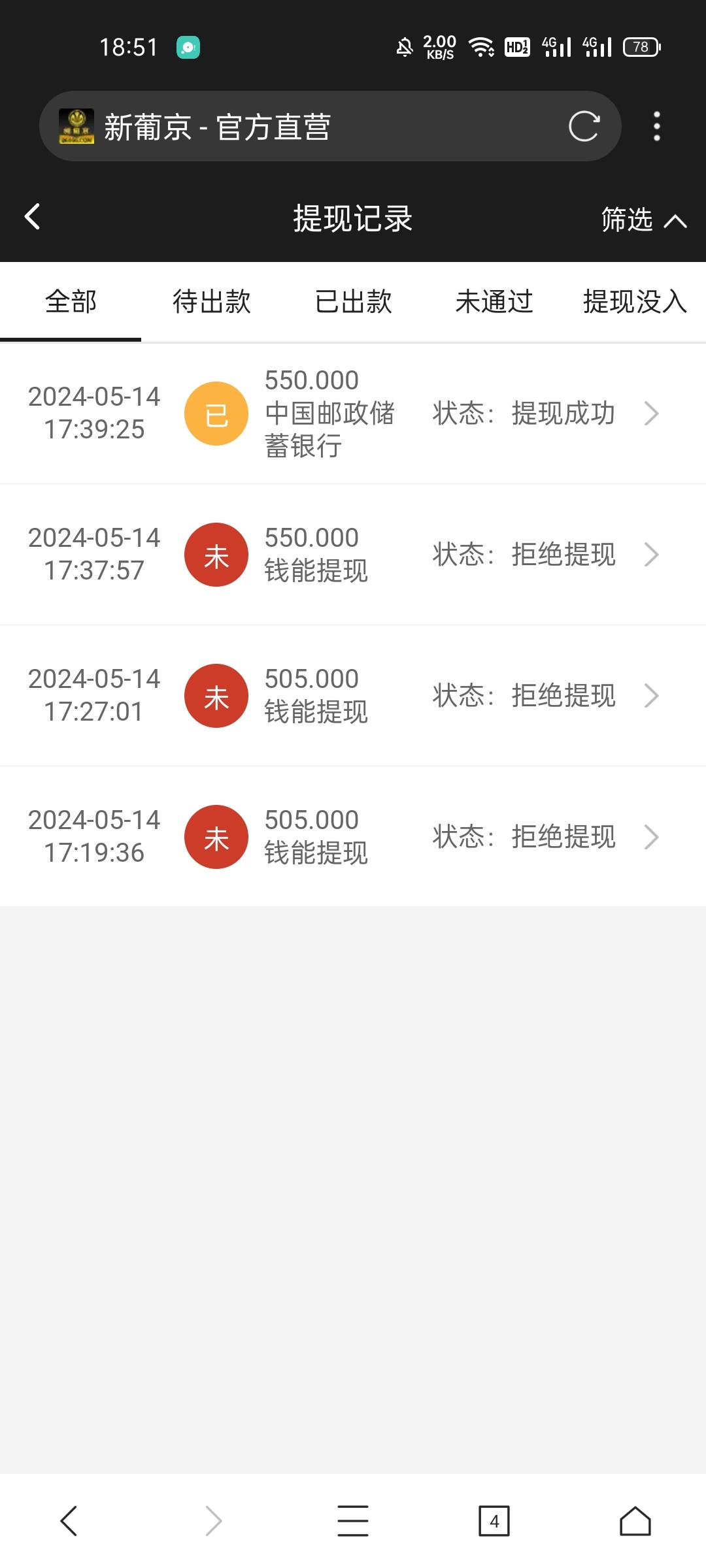Go back from 提现记录 page

tap(33, 217)
